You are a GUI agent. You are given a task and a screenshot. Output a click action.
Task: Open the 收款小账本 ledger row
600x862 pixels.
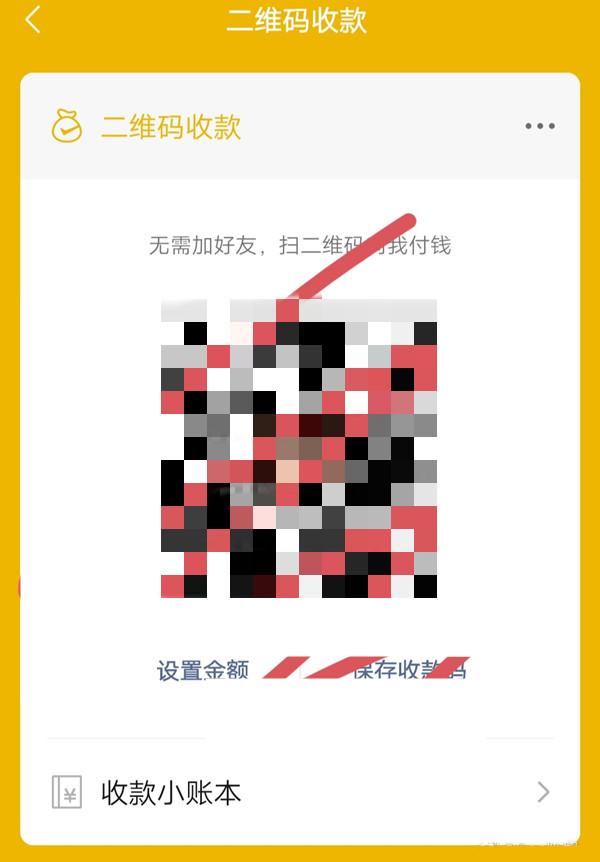(x=300, y=793)
